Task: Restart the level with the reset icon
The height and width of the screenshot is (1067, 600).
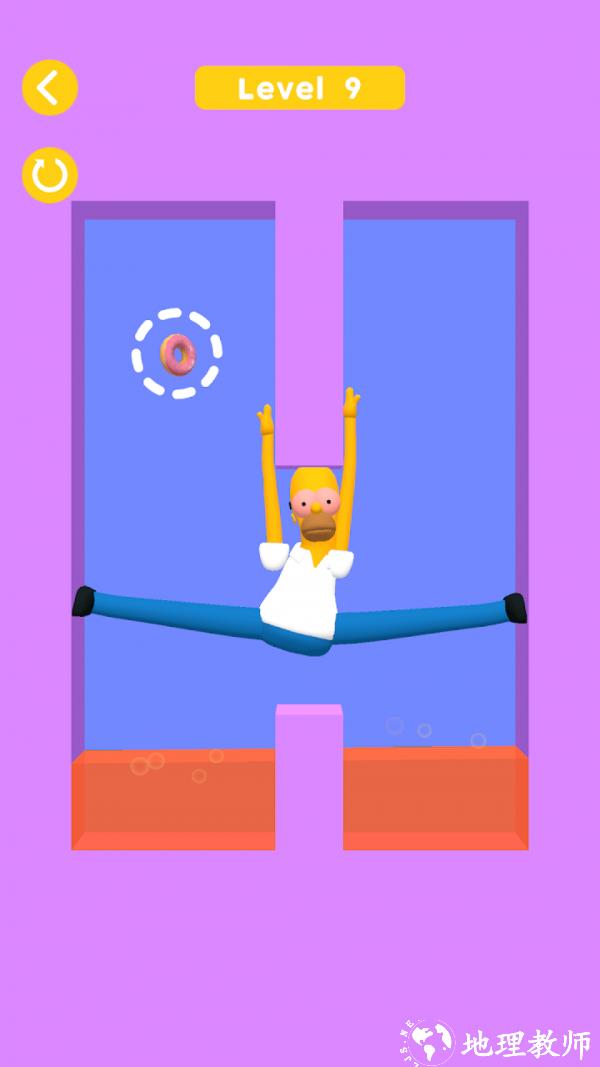Action: pos(49,175)
